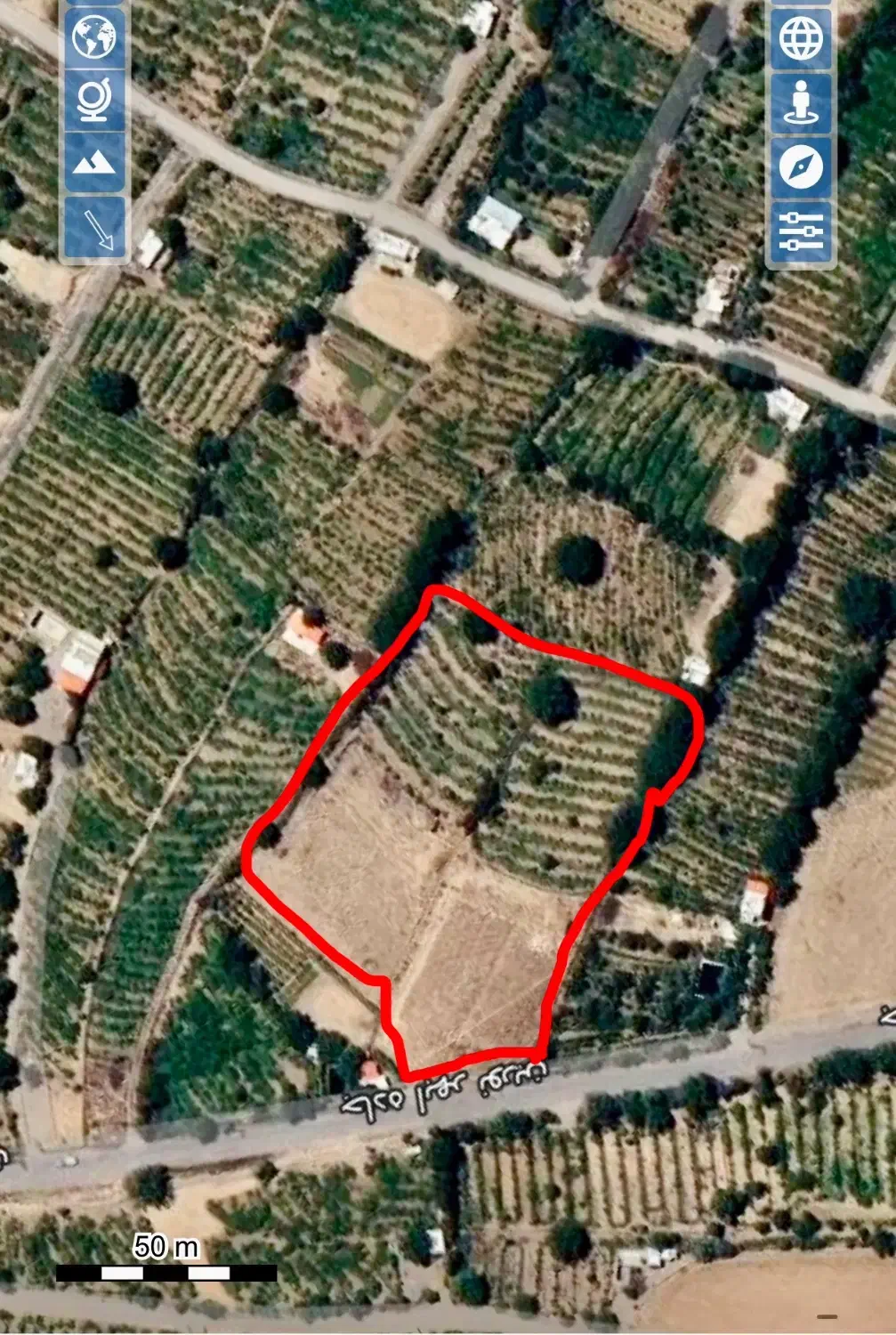
Task: Tap the Earth map icon
Action: coord(94,36)
